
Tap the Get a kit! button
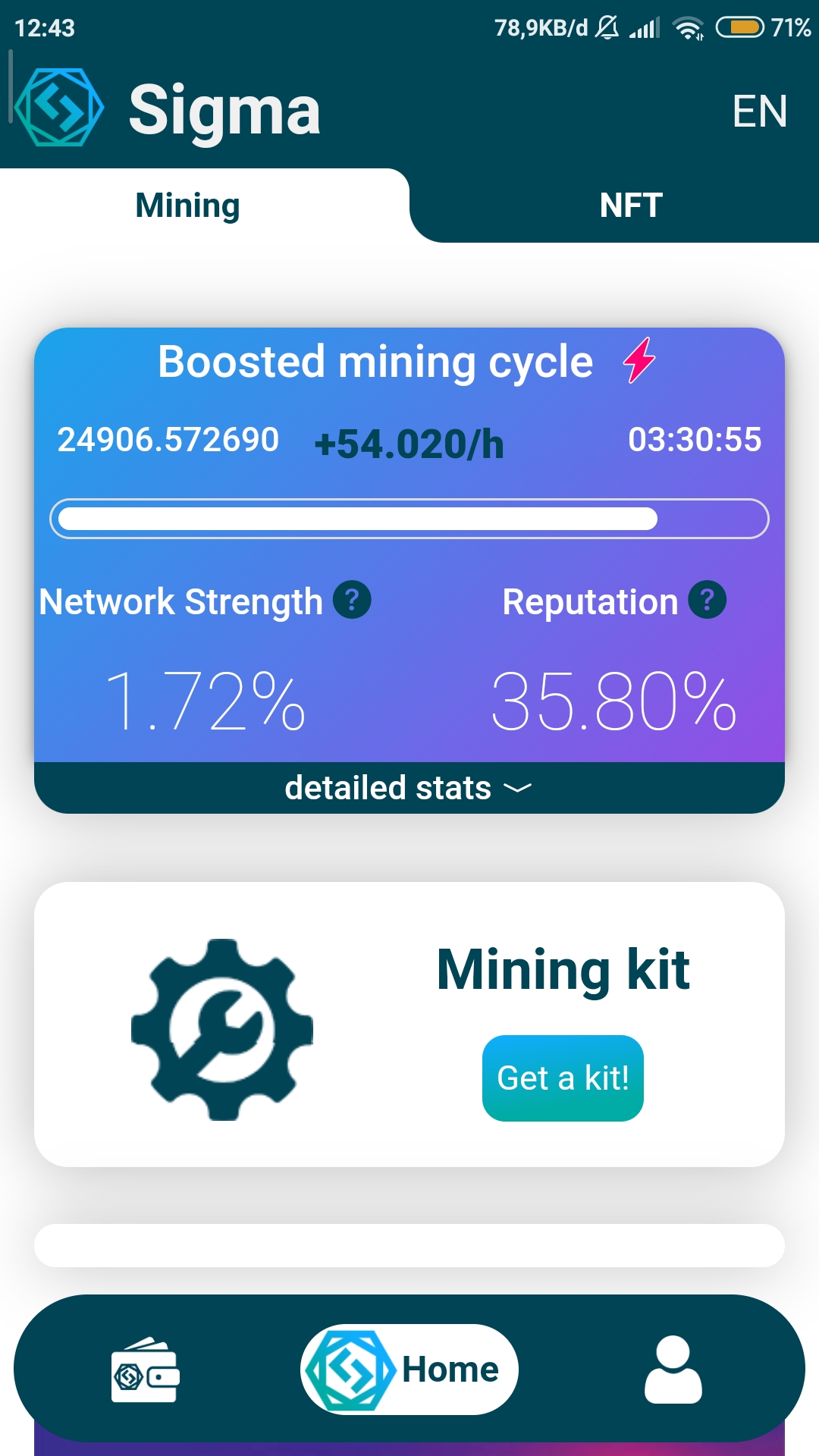click(563, 1078)
